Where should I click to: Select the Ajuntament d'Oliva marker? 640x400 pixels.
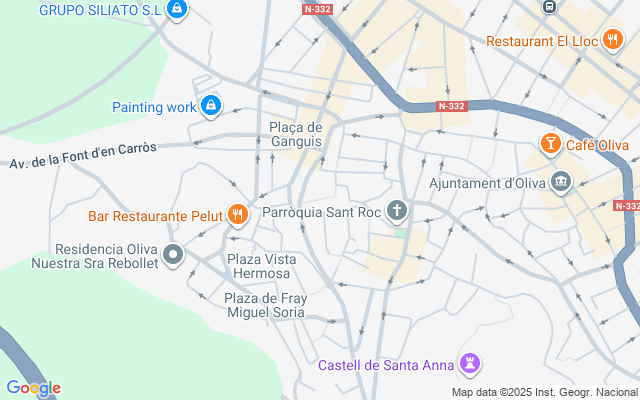coord(561,182)
